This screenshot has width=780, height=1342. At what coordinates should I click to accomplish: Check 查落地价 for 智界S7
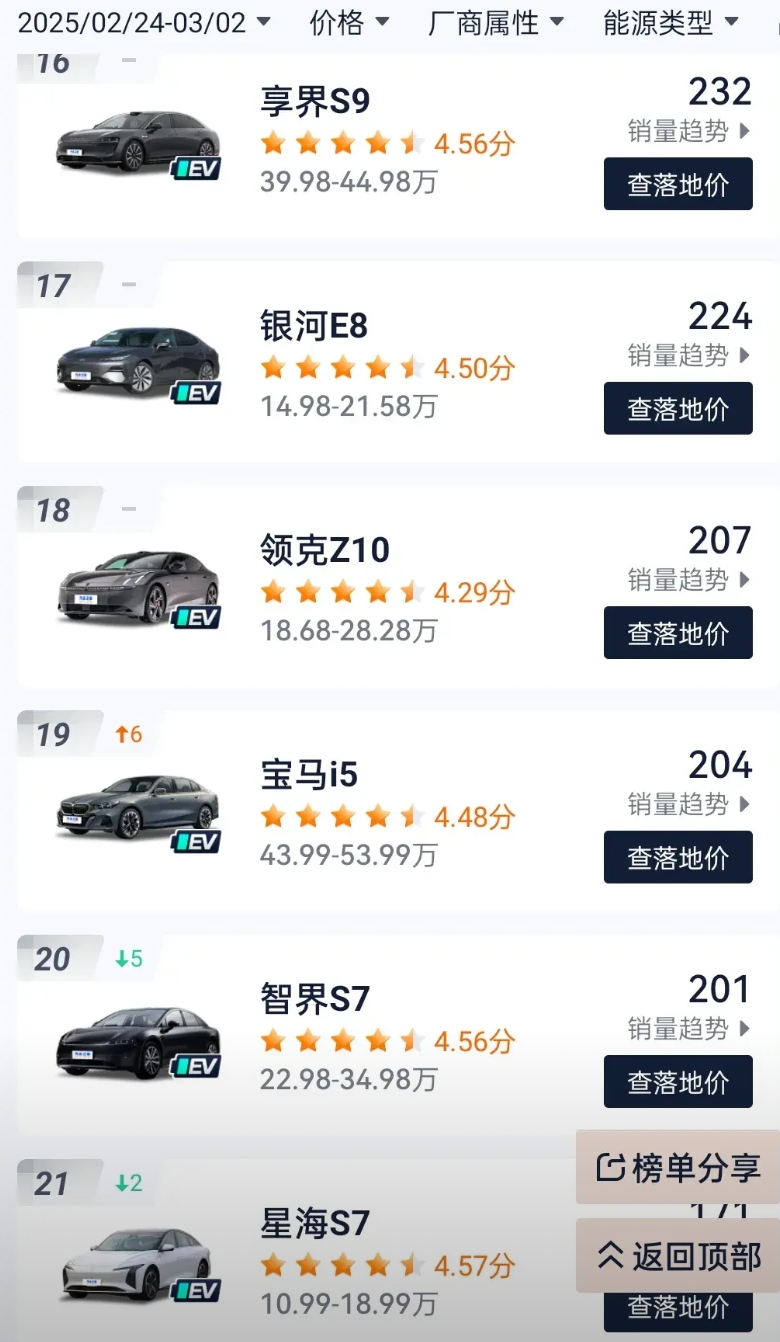tap(678, 1081)
